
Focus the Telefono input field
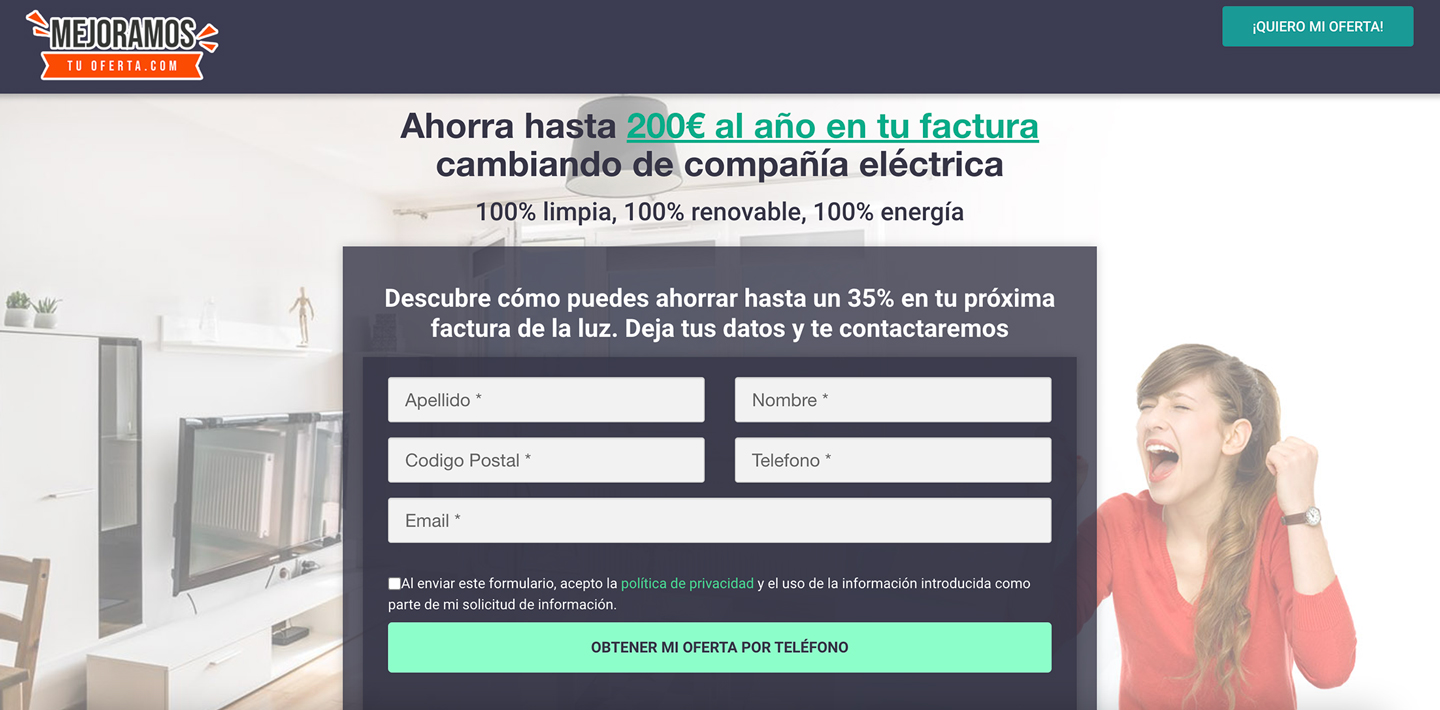pos(892,460)
